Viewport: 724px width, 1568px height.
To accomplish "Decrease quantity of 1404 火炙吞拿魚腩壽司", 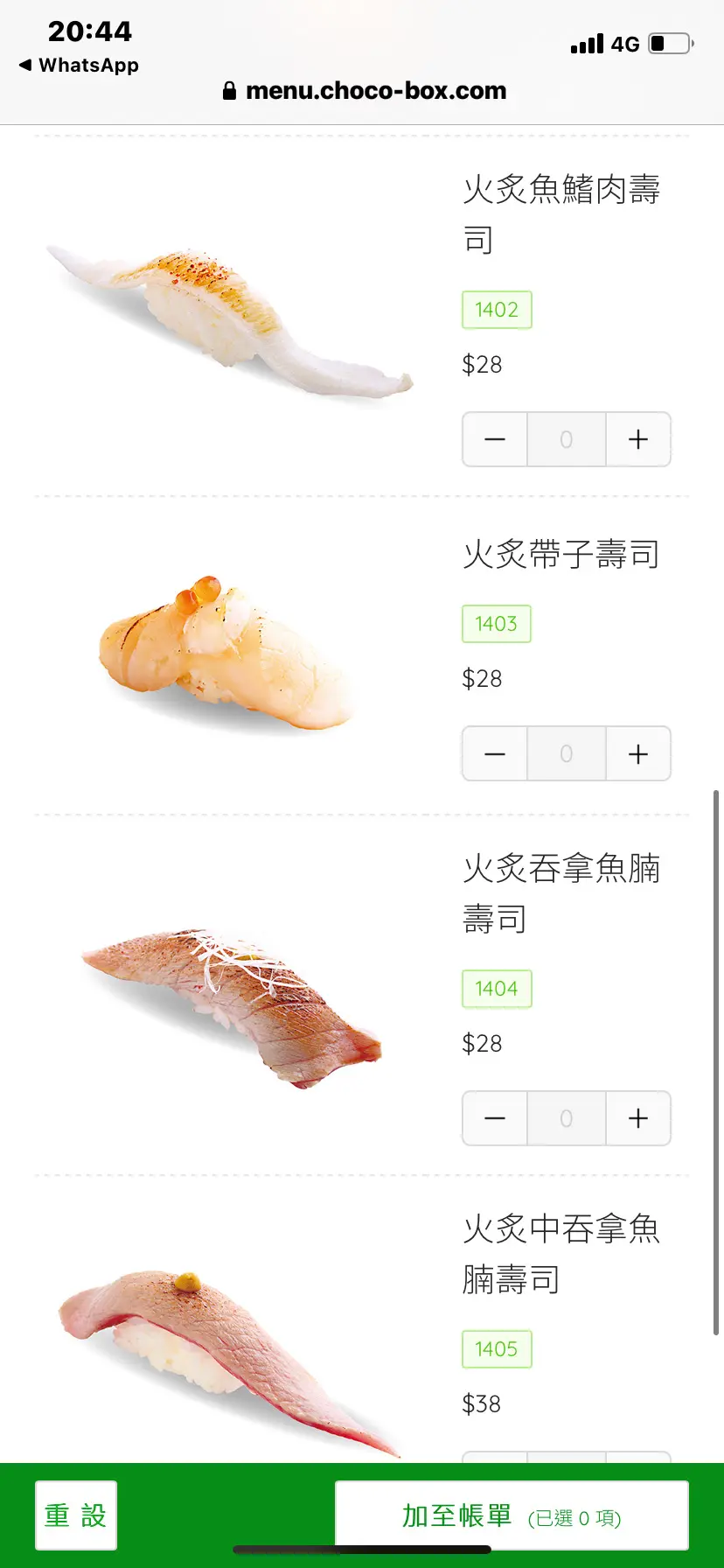I will 495,1118.
